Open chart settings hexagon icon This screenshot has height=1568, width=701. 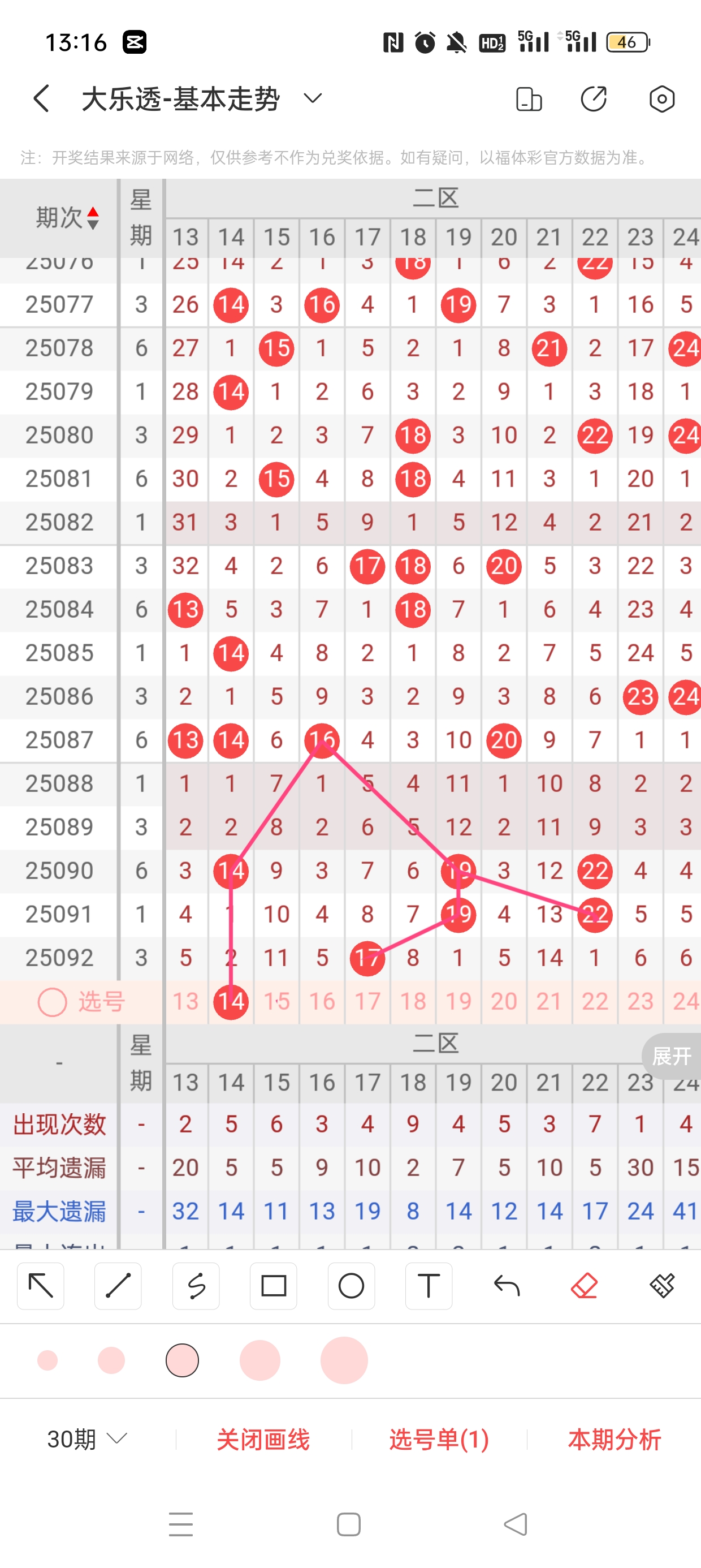pos(661,99)
